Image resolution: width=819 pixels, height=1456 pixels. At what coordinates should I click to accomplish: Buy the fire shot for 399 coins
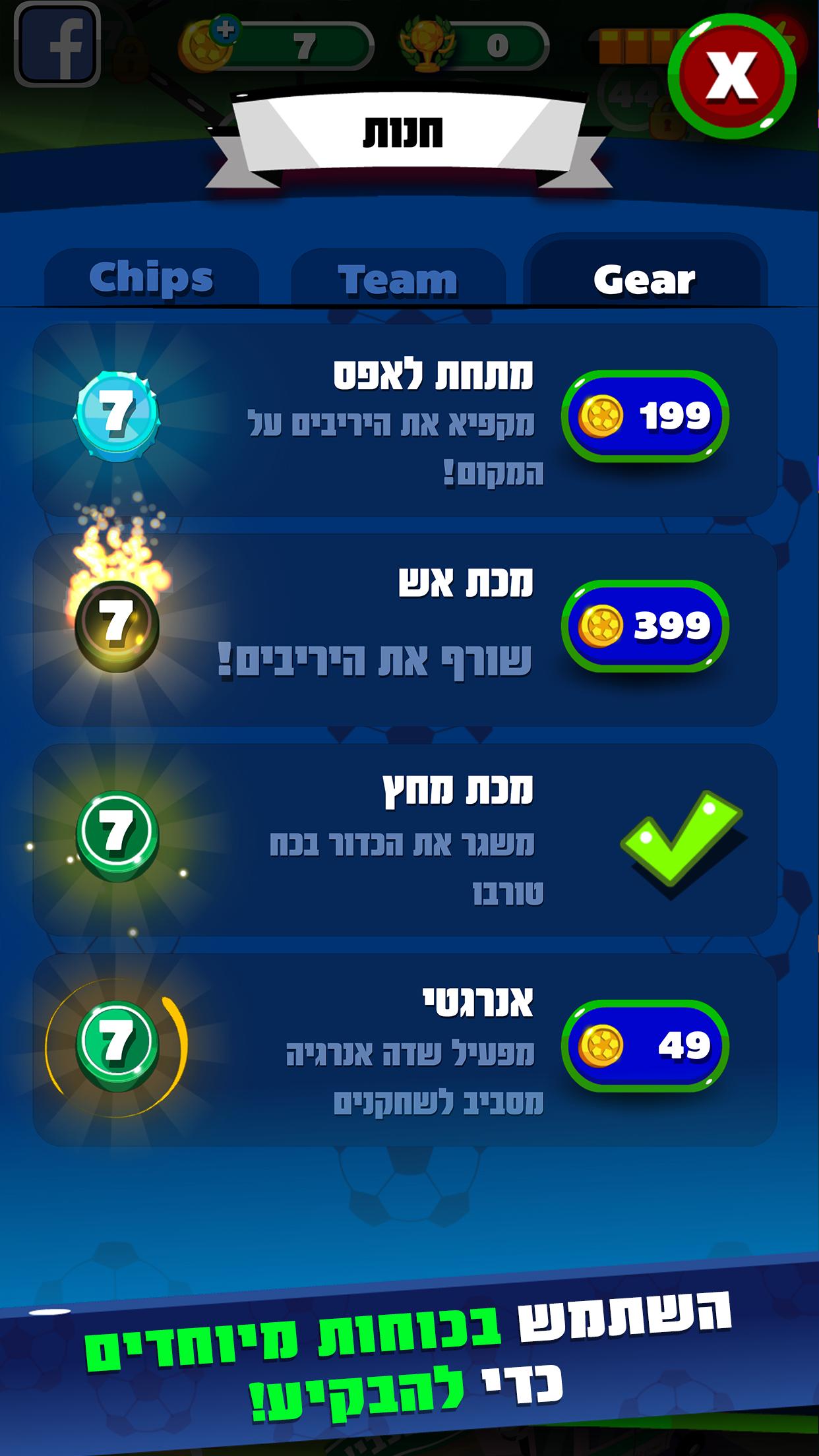tap(644, 626)
